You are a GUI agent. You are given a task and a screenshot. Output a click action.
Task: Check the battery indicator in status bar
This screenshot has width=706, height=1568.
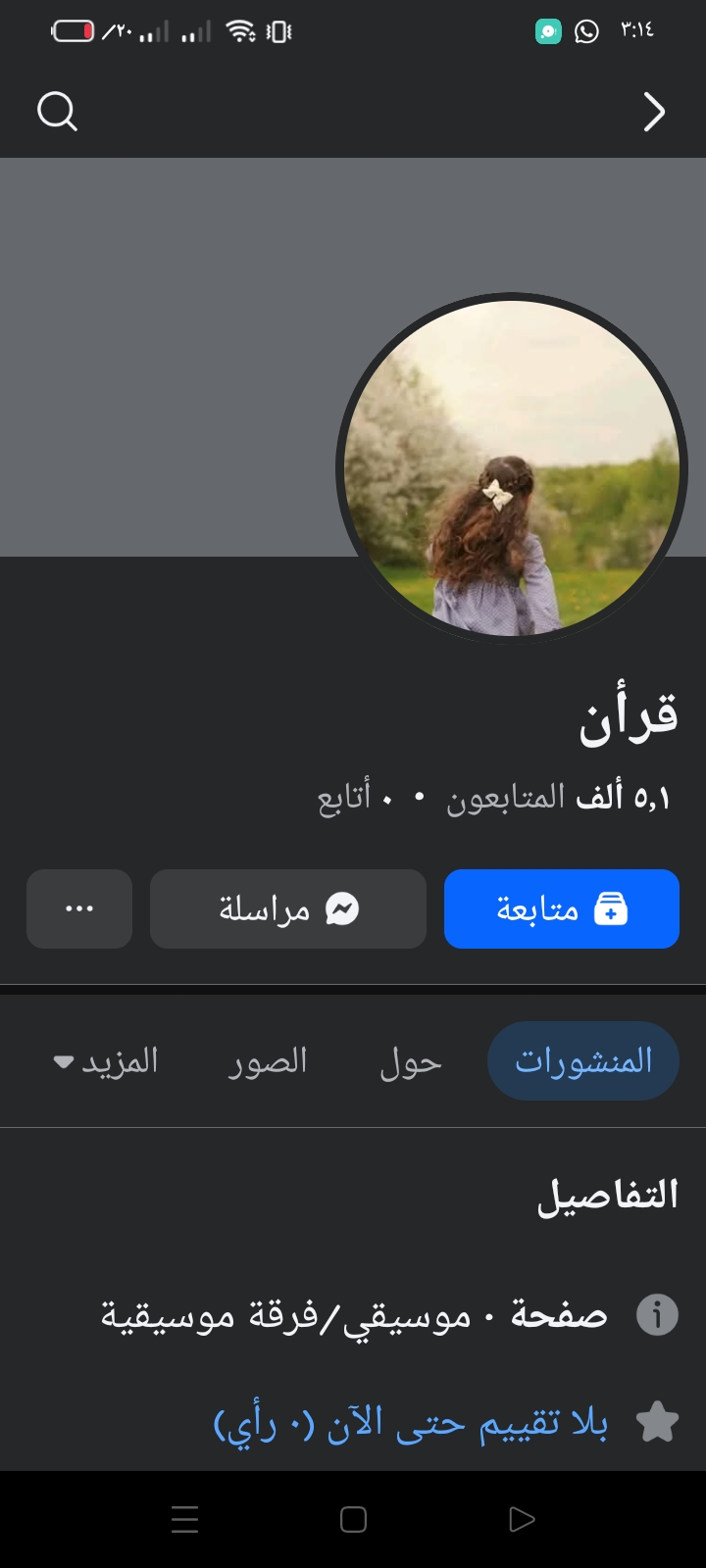(74, 29)
